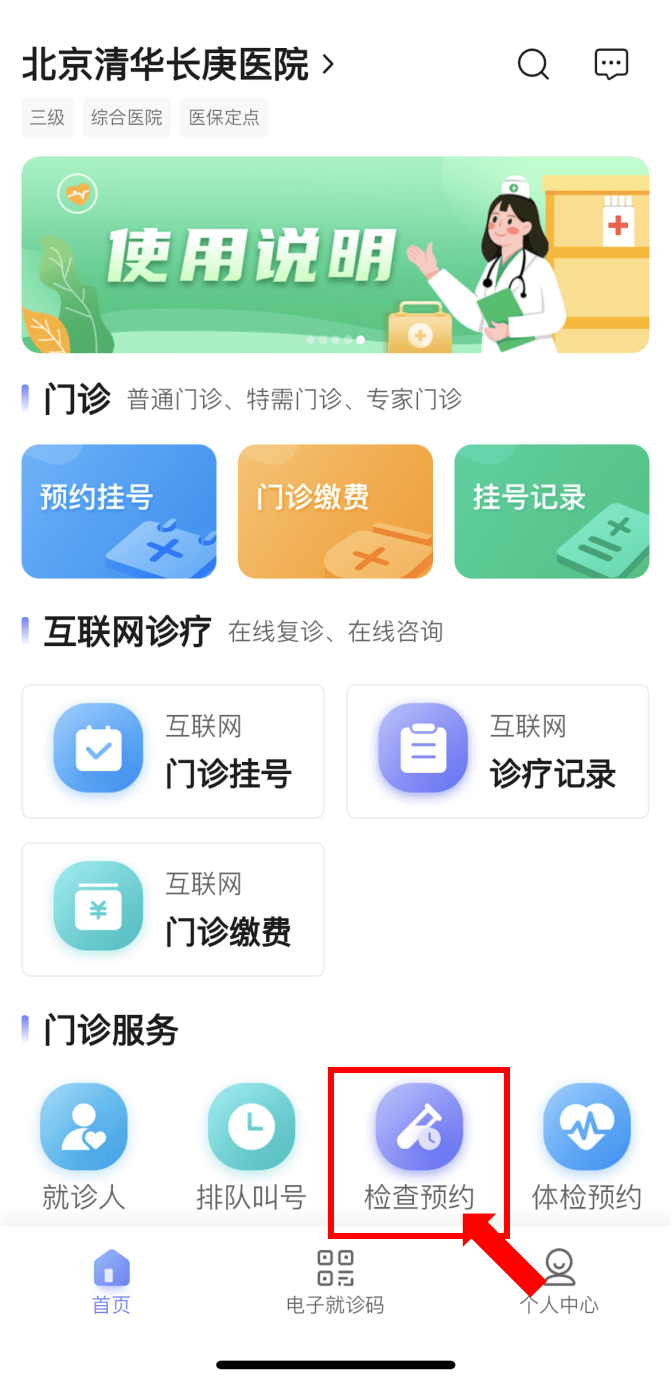Tap 检查预约 exam appointment

pos(419,1146)
